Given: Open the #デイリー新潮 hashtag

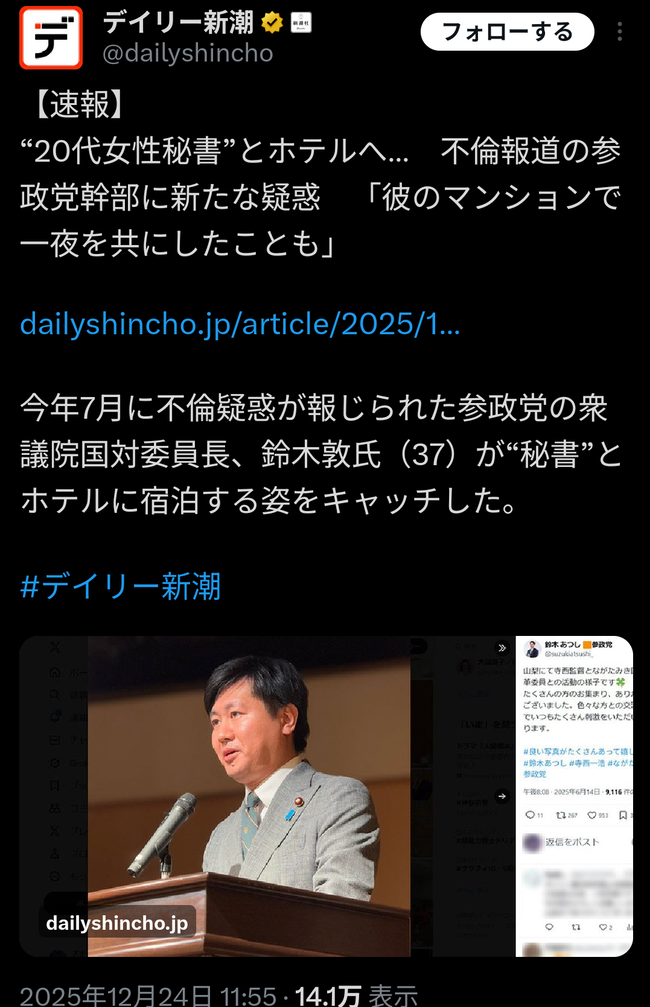Looking at the screenshot, I should point(120,585).
